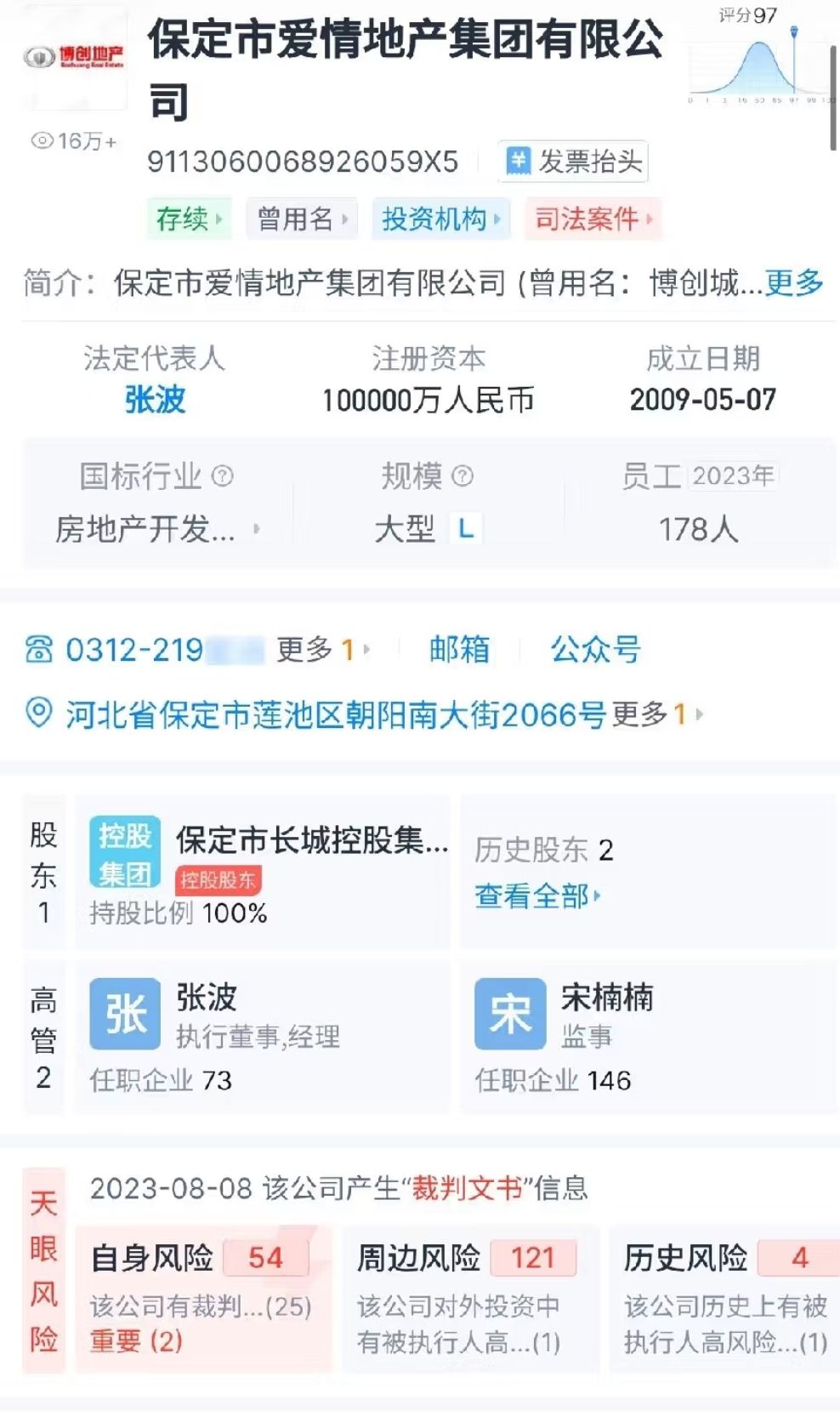Open the 周边风险 121 card
840x1422 pixels.
(x=470, y=1299)
